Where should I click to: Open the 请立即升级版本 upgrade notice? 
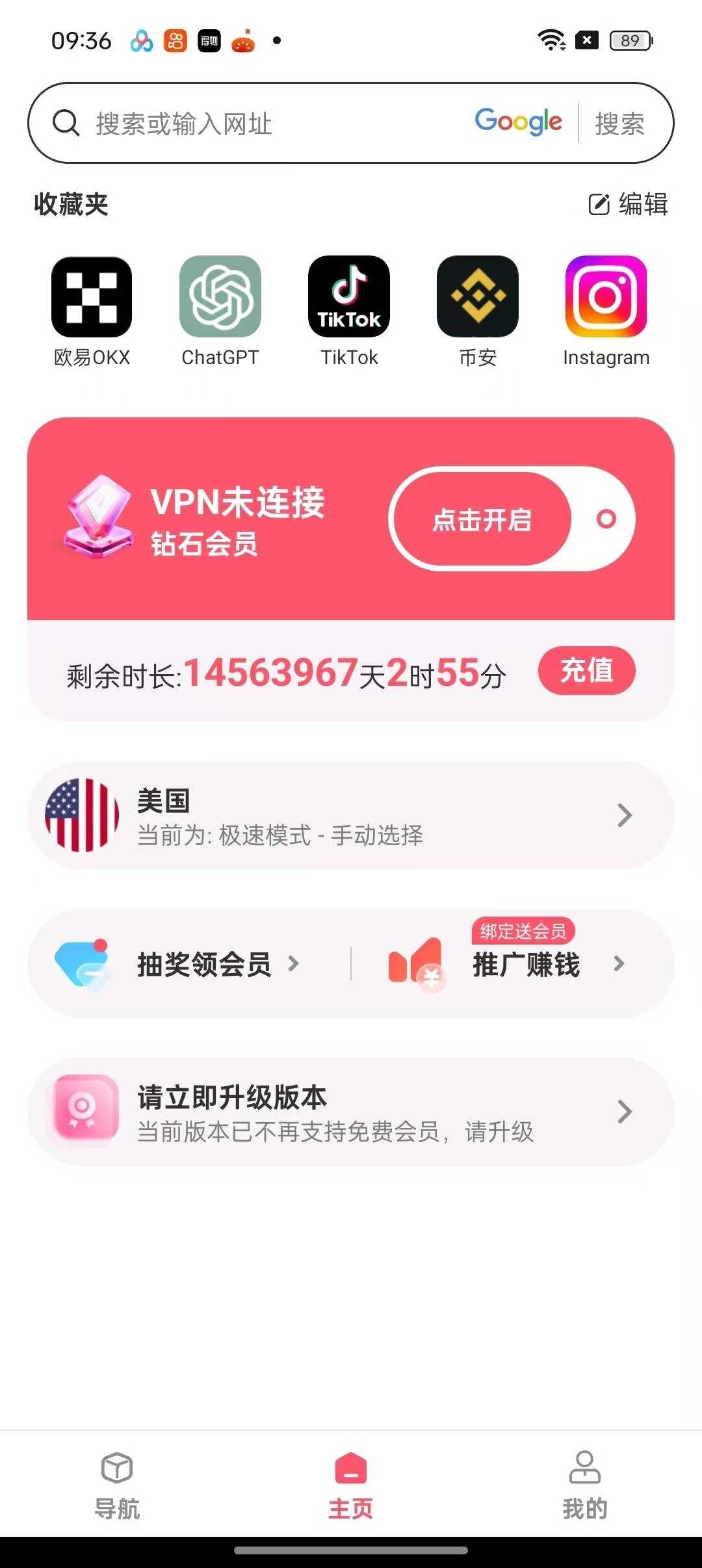coord(351,1112)
